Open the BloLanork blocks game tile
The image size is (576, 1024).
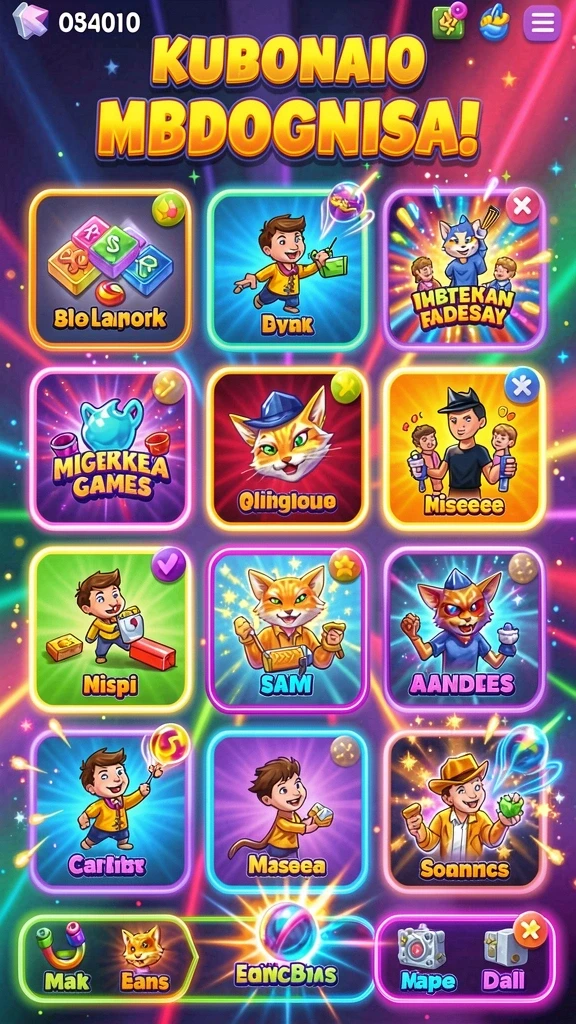click(110, 270)
